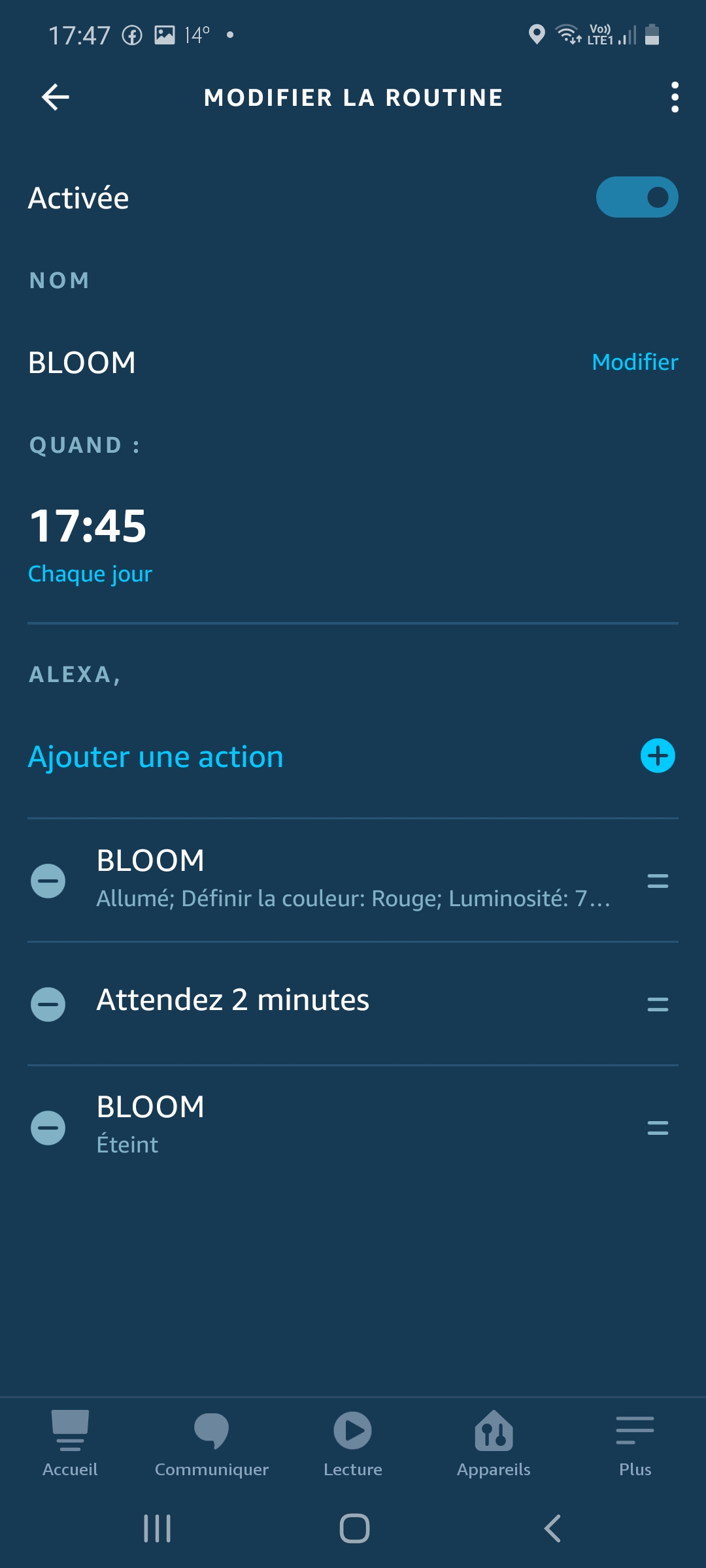
Task: Toggle the Activée switch off
Action: [637, 197]
